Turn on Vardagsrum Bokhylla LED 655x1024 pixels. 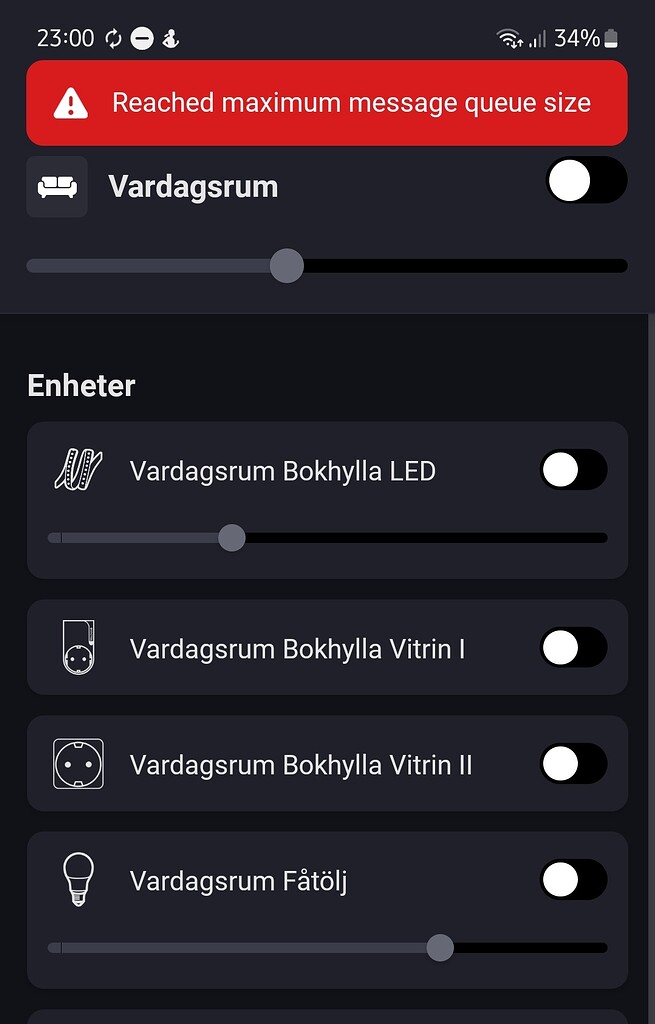coord(573,470)
